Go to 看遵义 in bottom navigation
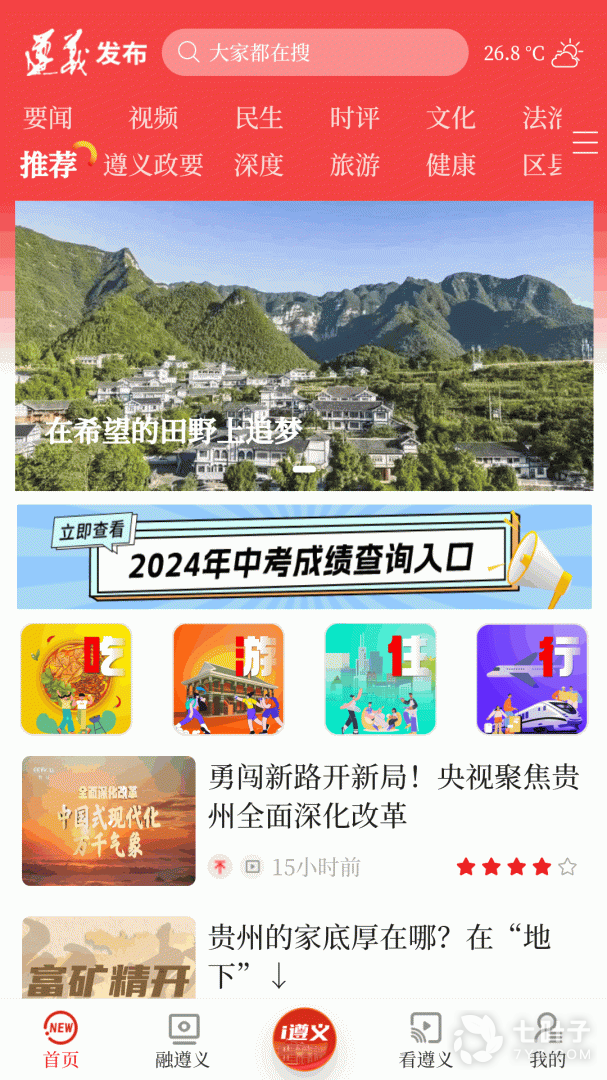The width and height of the screenshot is (607, 1080). [426, 1040]
